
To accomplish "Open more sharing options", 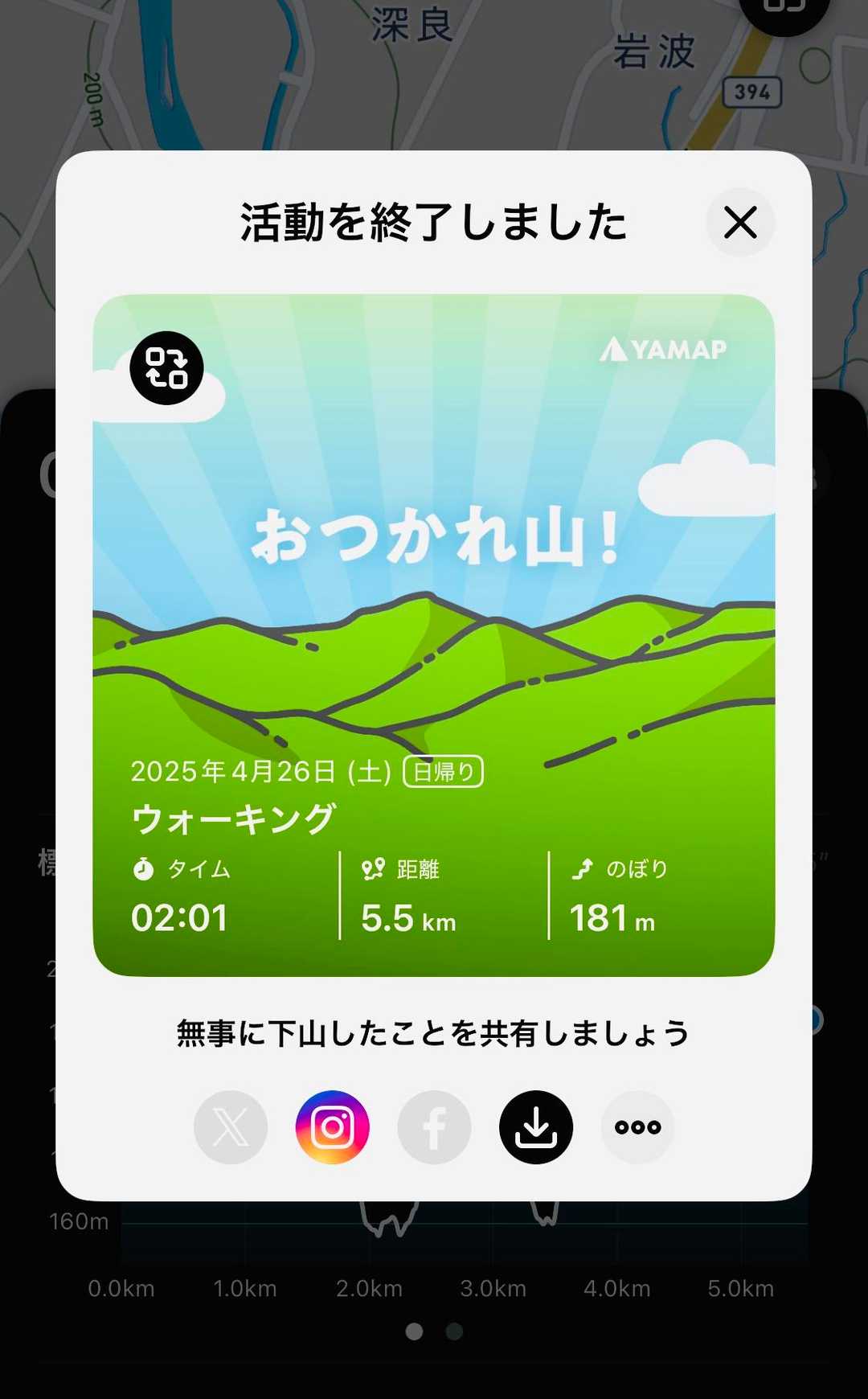I will pos(638,1127).
